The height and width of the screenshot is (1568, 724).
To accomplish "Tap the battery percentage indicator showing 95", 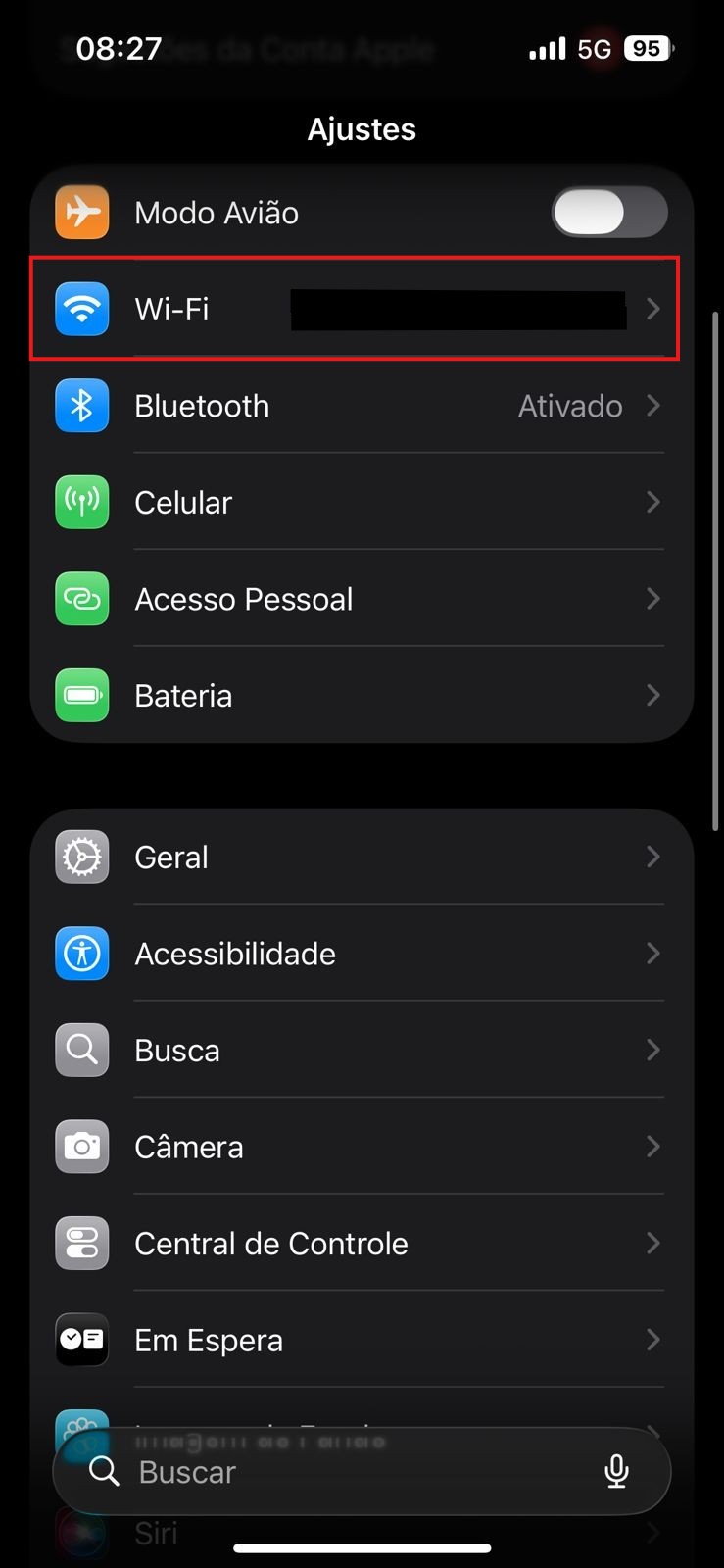I will tap(647, 48).
